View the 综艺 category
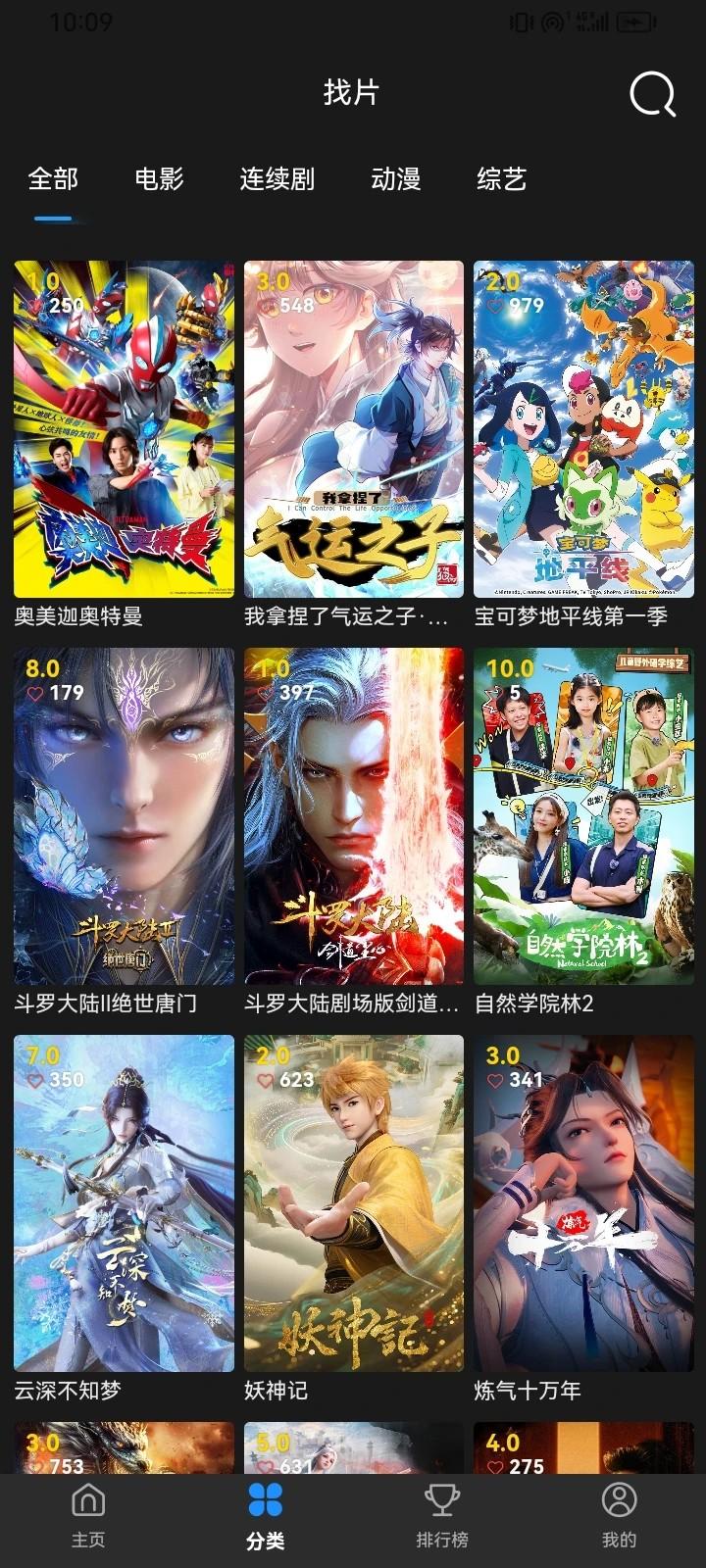The width and height of the screenshot is (706, 1568). (x=501, y=178)
